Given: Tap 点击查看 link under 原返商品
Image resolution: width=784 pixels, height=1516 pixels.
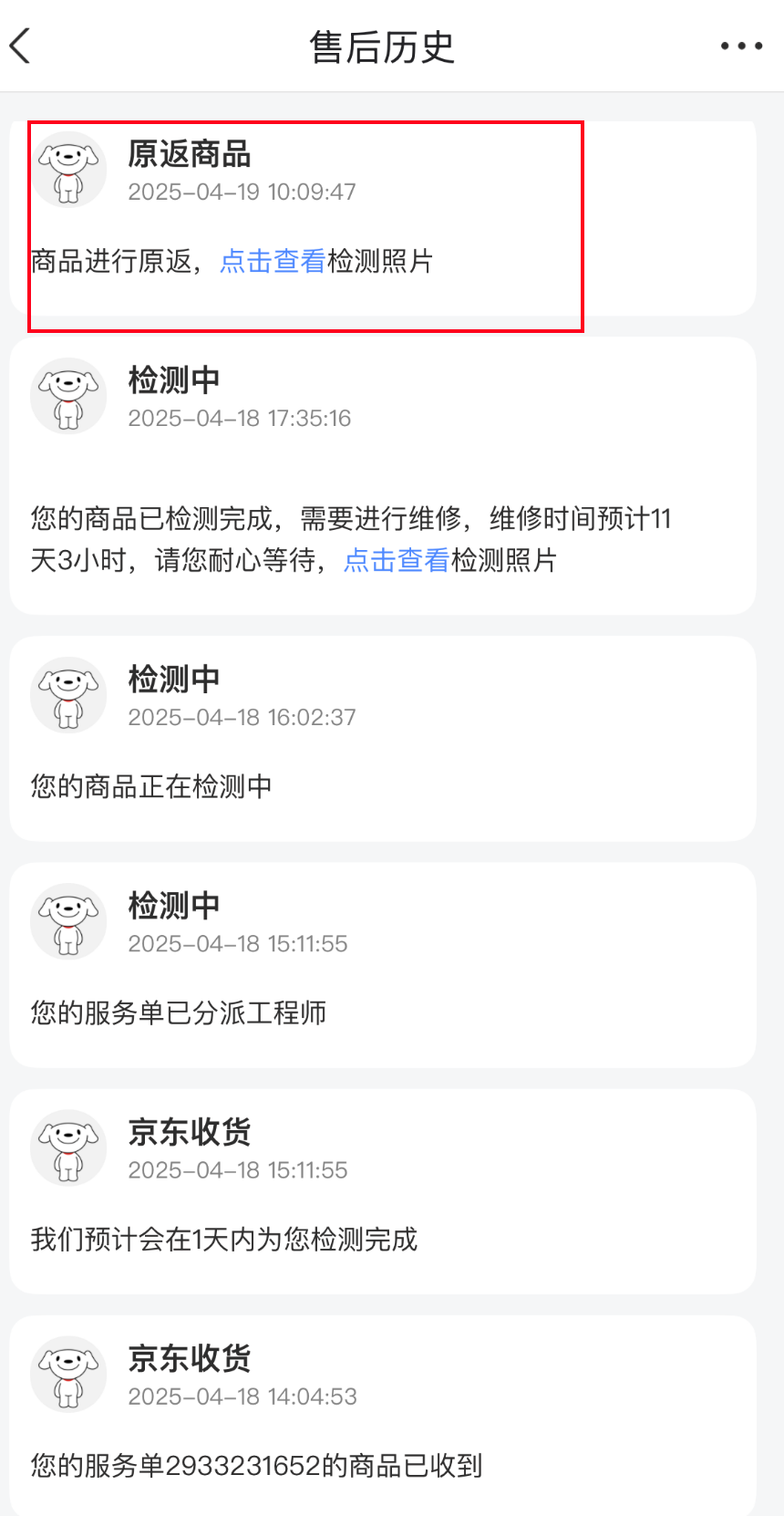Looking at the screenshot, I should (x=273, y=262).
